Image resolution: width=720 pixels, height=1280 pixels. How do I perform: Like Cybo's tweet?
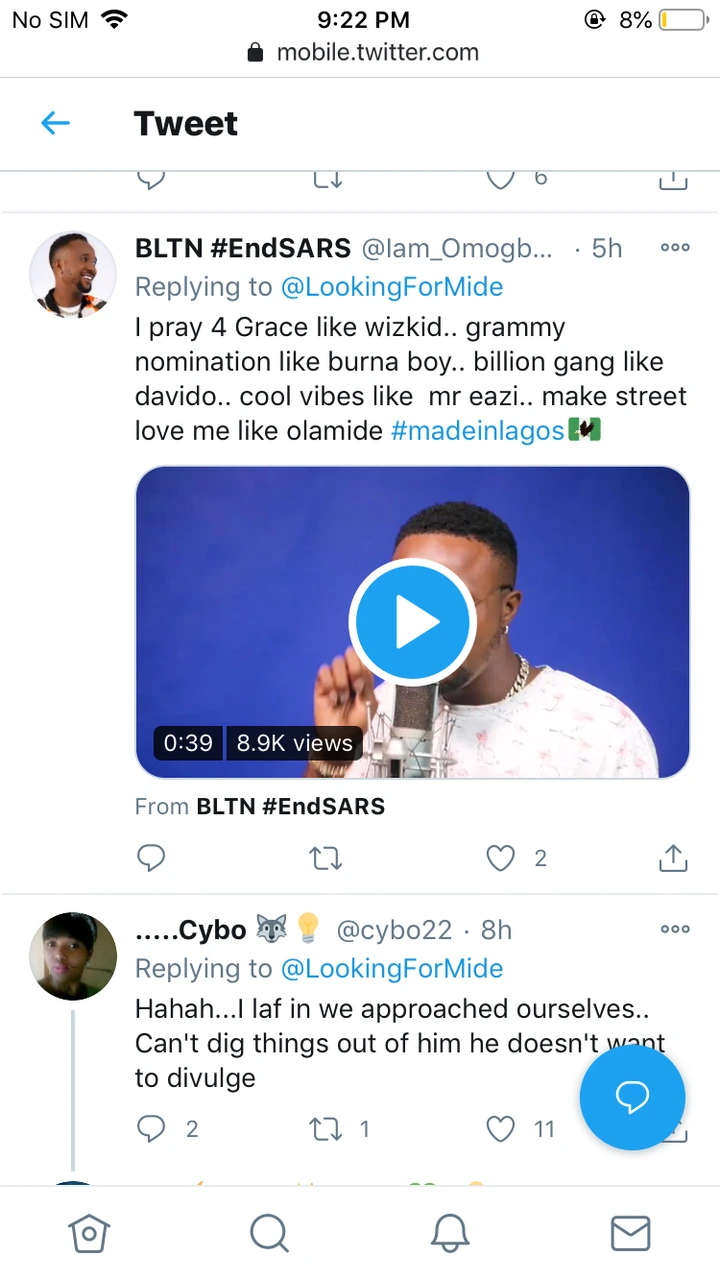coord(500,1129)
